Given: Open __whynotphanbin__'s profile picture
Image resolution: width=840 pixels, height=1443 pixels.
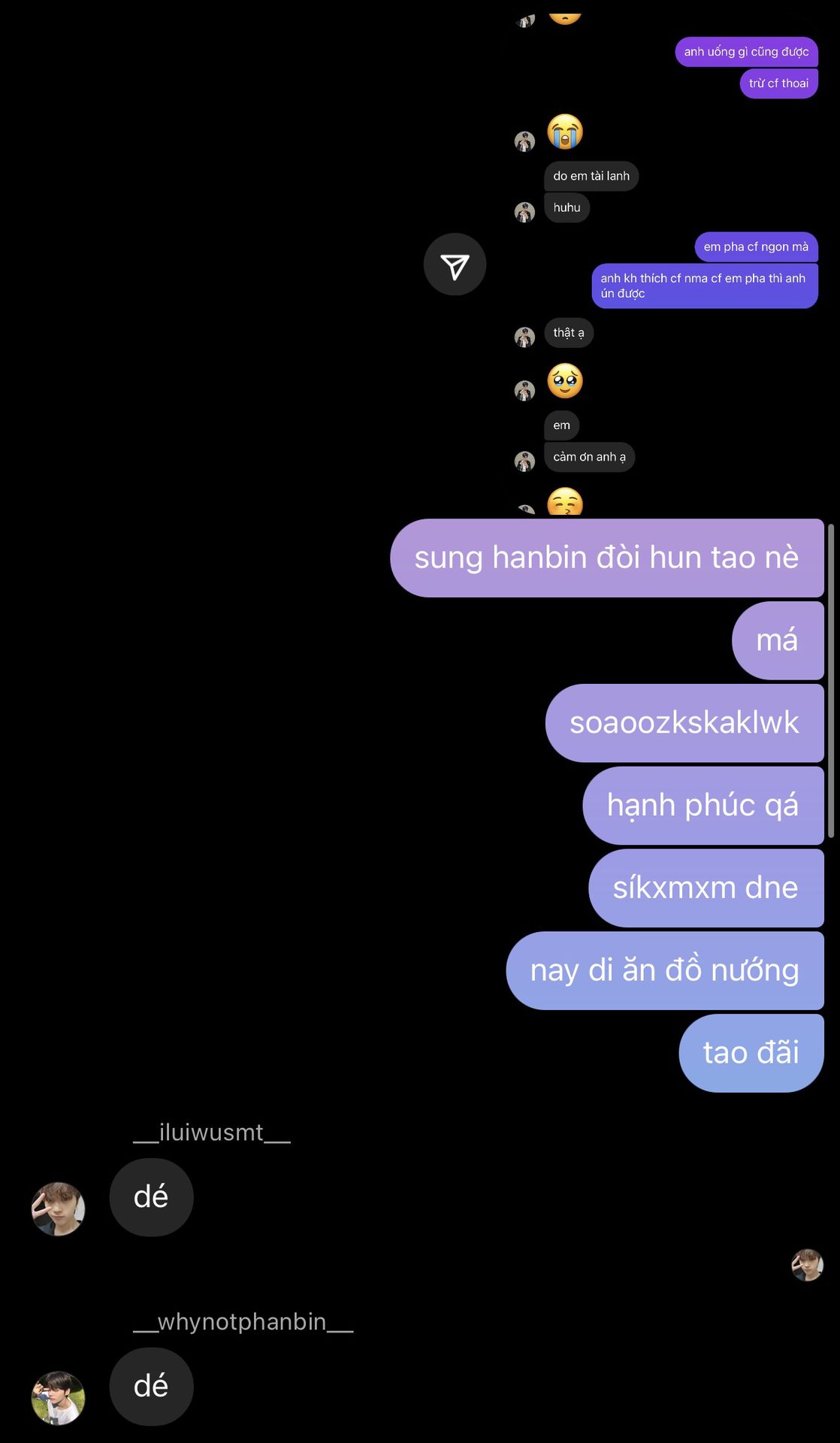Looking at the screenshot, I should pos(58,1398).
